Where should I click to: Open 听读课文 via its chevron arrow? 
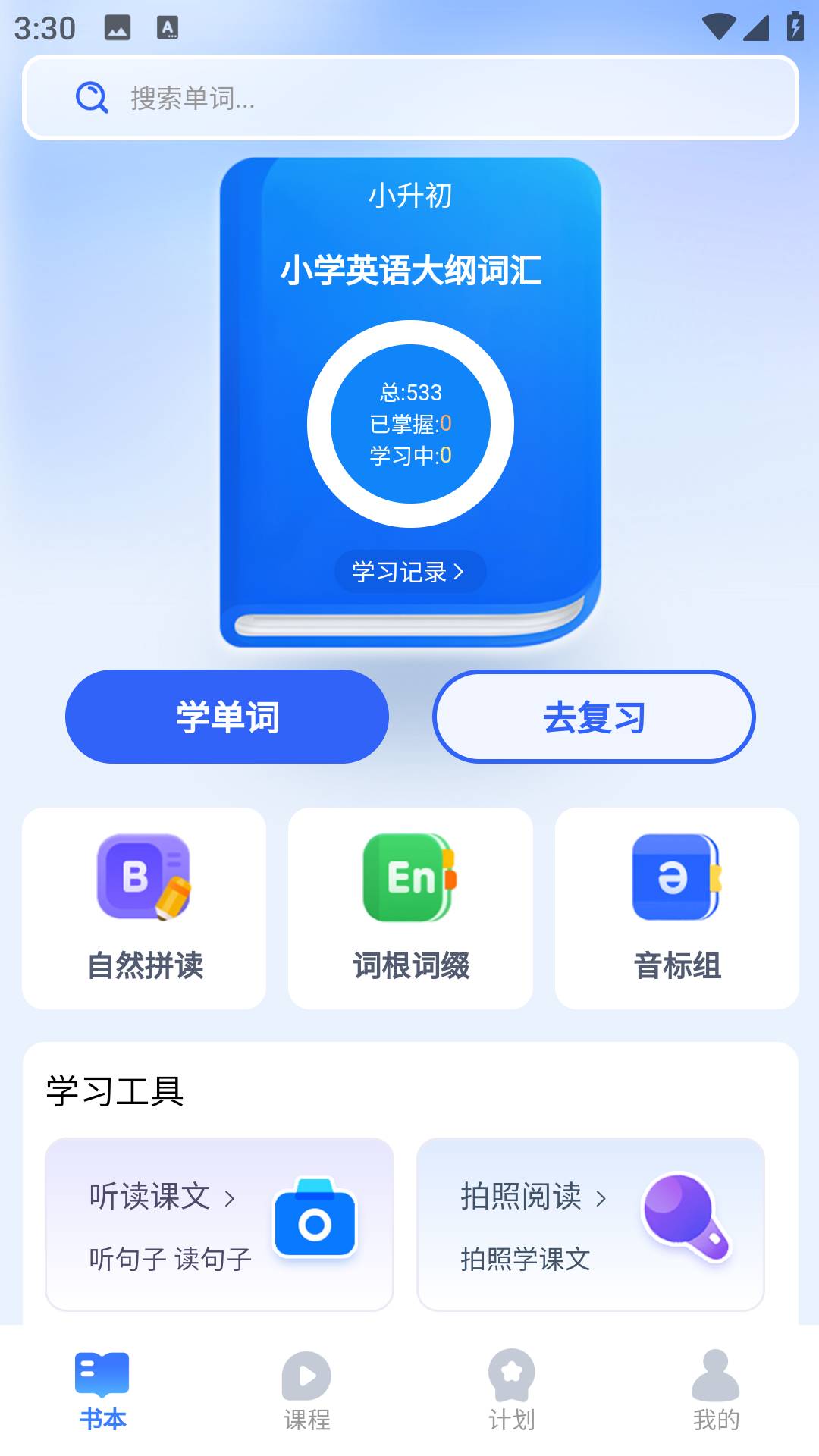tap(229, 1198)
